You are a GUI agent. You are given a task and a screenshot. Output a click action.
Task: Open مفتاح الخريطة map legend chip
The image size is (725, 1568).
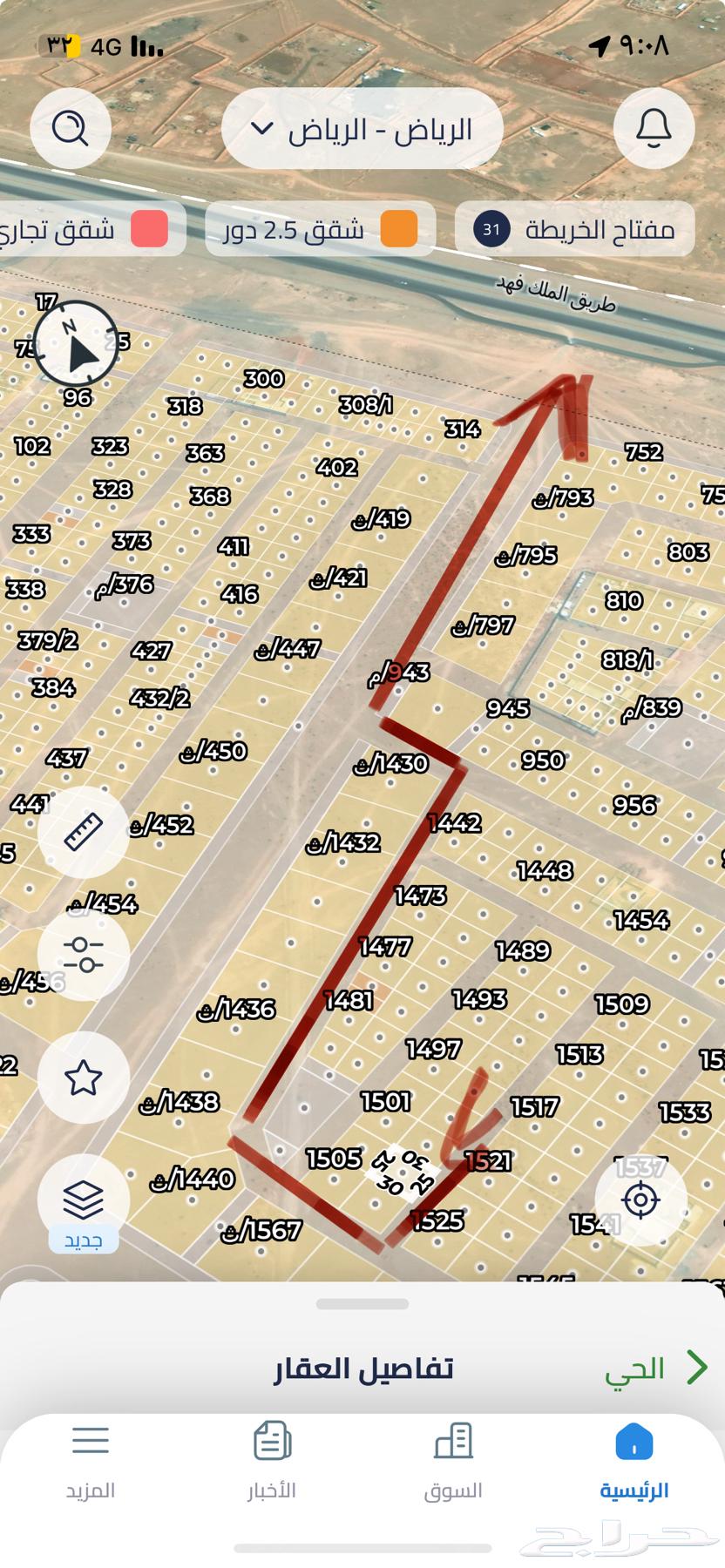(x=575, y=229)
